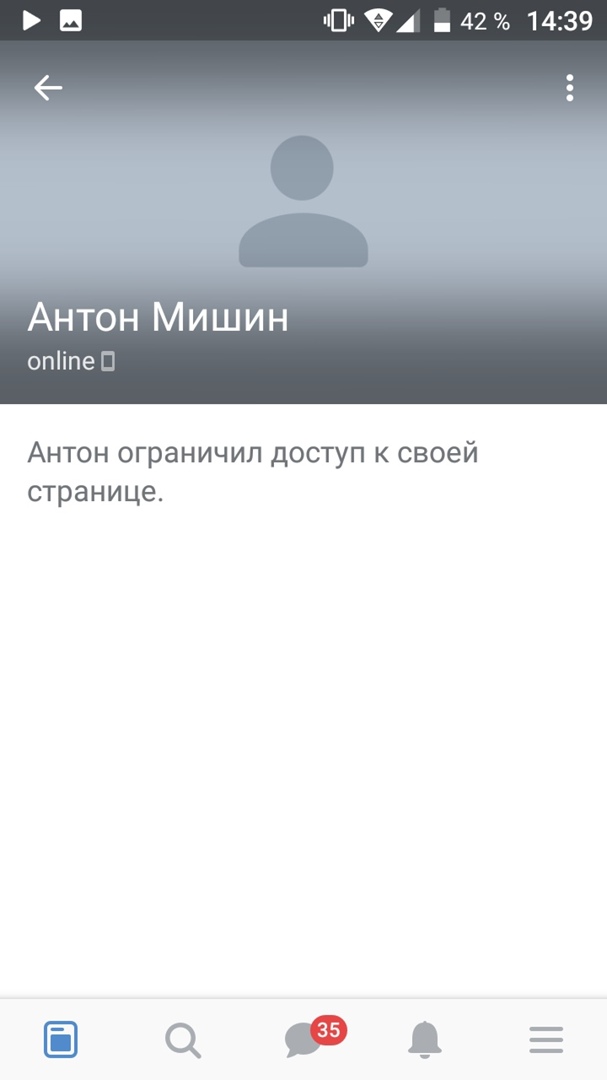The height and width of the screenshot is (1080, 607).
Task: Open messages with 35 unread
Action: coord(304,1040)
